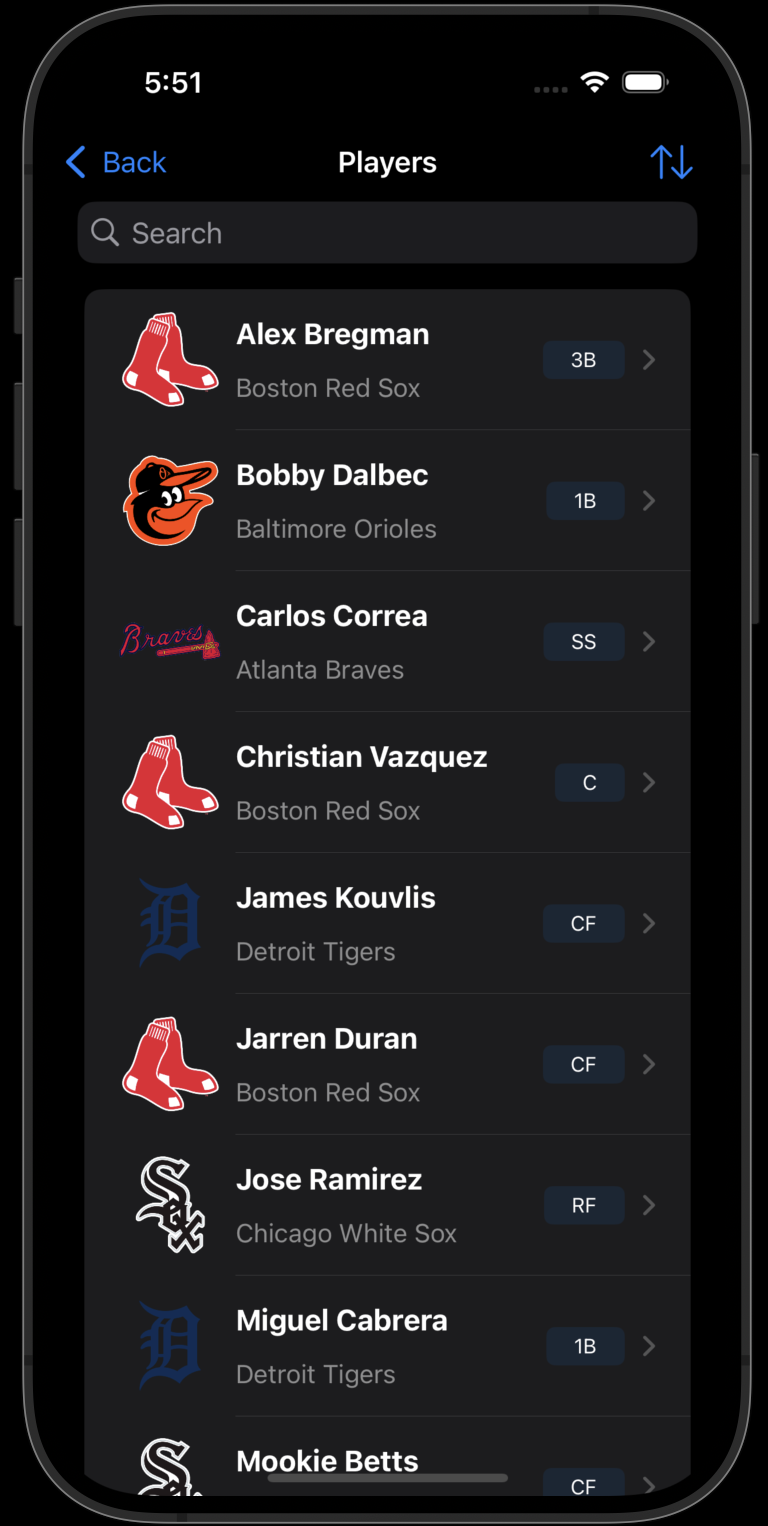Open James Kouvlis player entry
Viewport: 768px width, 1526px height.
point(387,924)
